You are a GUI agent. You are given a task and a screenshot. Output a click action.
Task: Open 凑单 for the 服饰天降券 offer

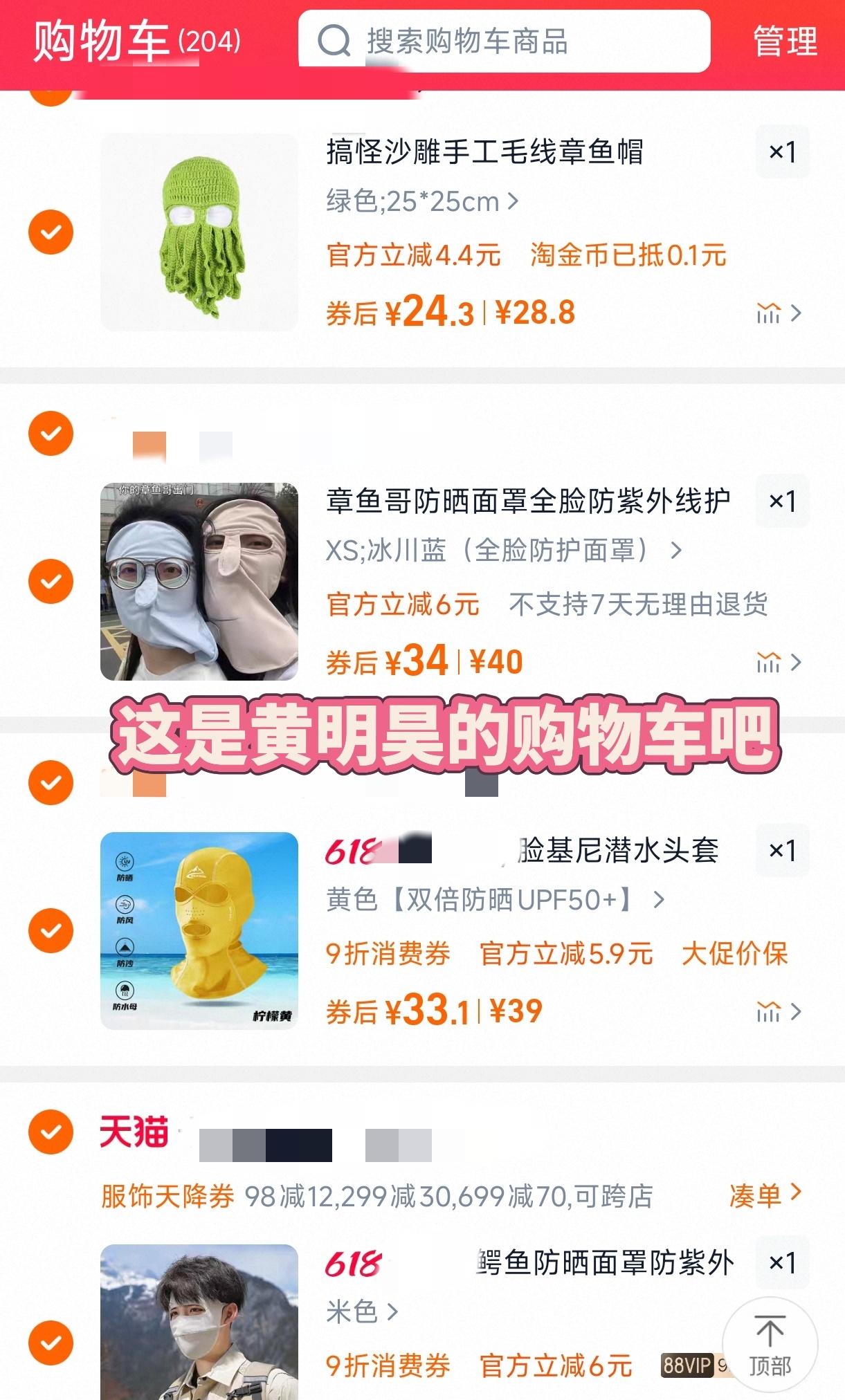point(764,1195)
